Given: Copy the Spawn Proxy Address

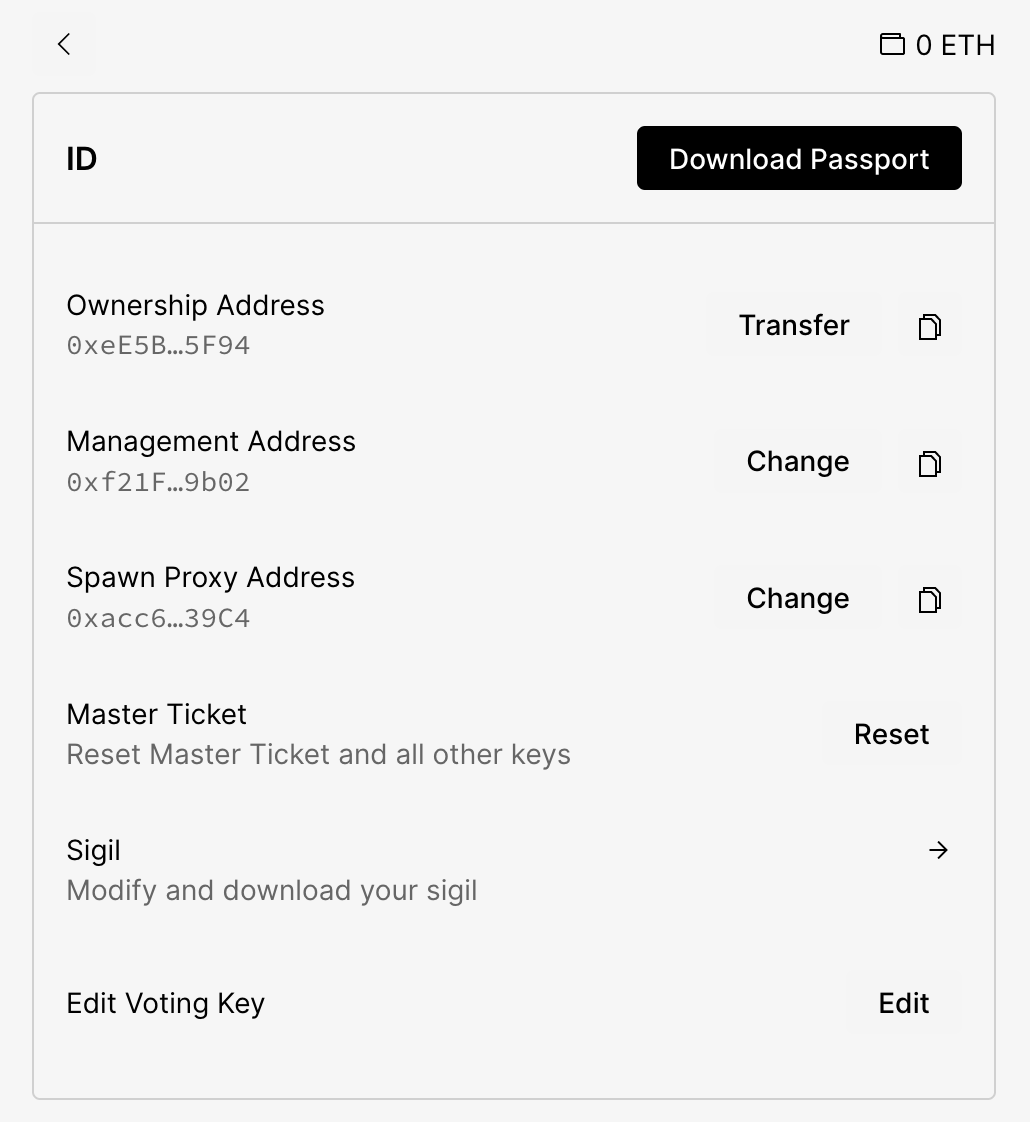Looking at the screenshot, I should click(x=930, y=599).
